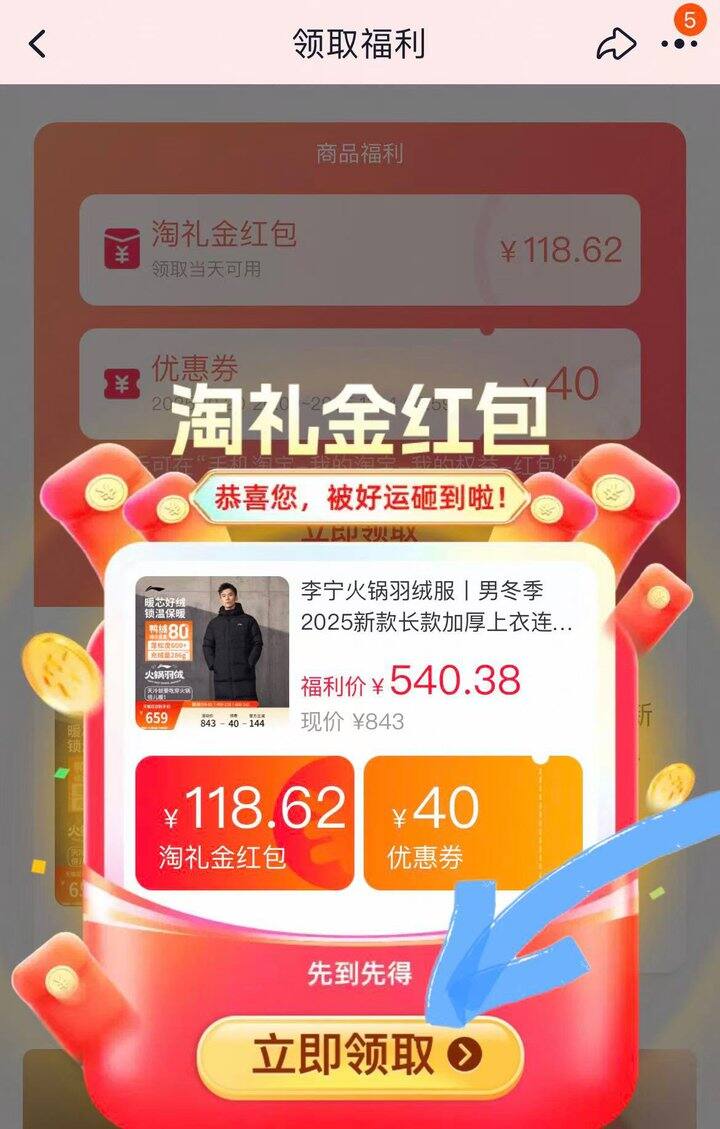Viewport: 720px width, 1129px height.
Task: Tap the 立即领取 claim button
Action: (360, 1056)
